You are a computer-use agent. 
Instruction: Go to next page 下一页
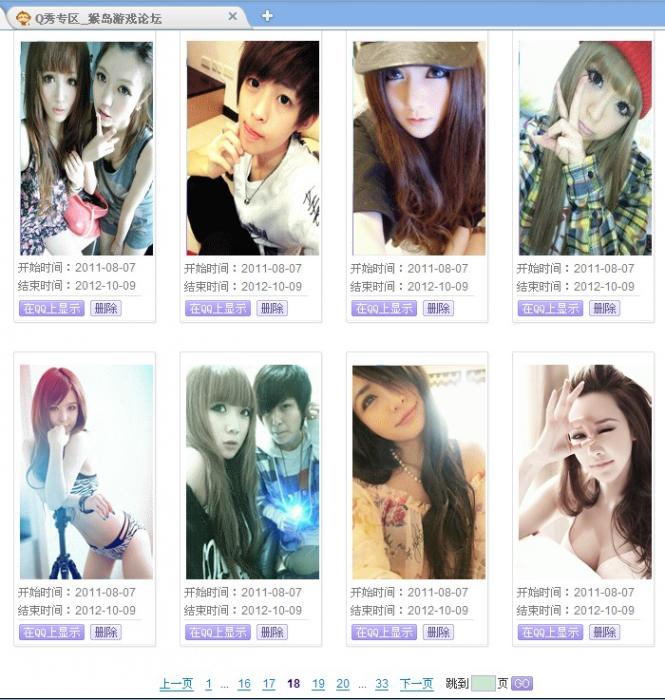[416, 684]
